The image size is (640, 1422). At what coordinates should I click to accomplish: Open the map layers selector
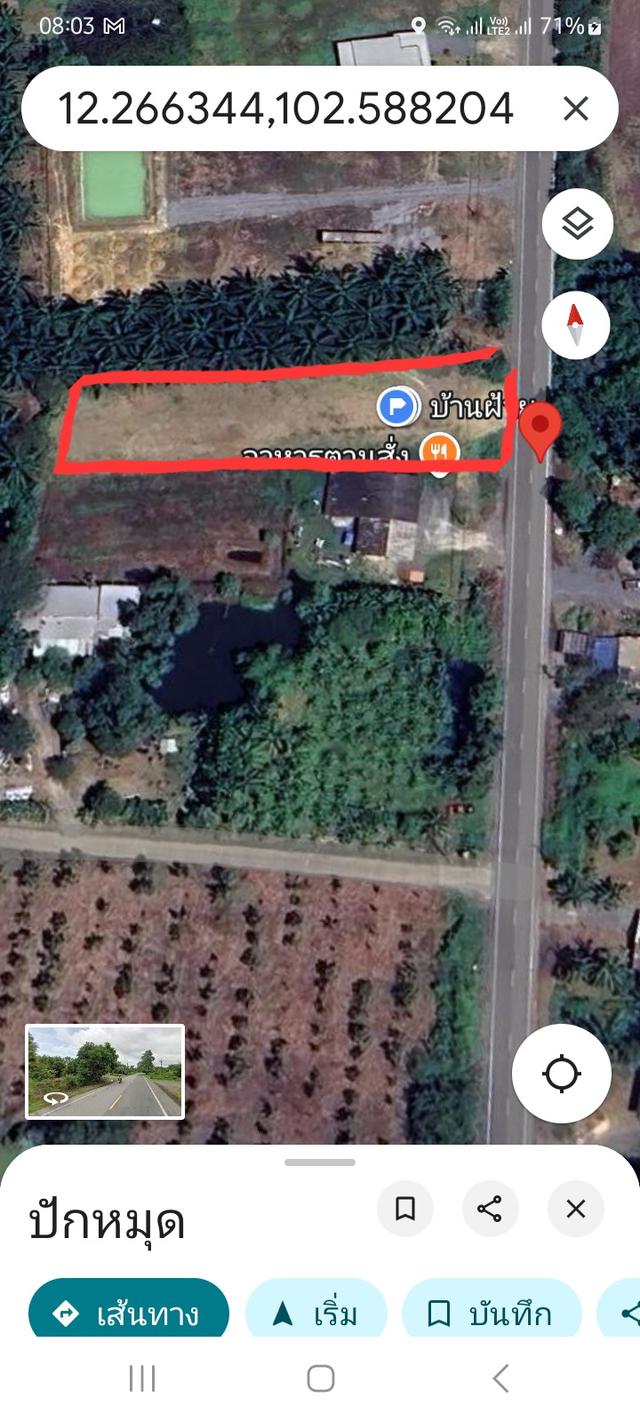coord(577,225)
